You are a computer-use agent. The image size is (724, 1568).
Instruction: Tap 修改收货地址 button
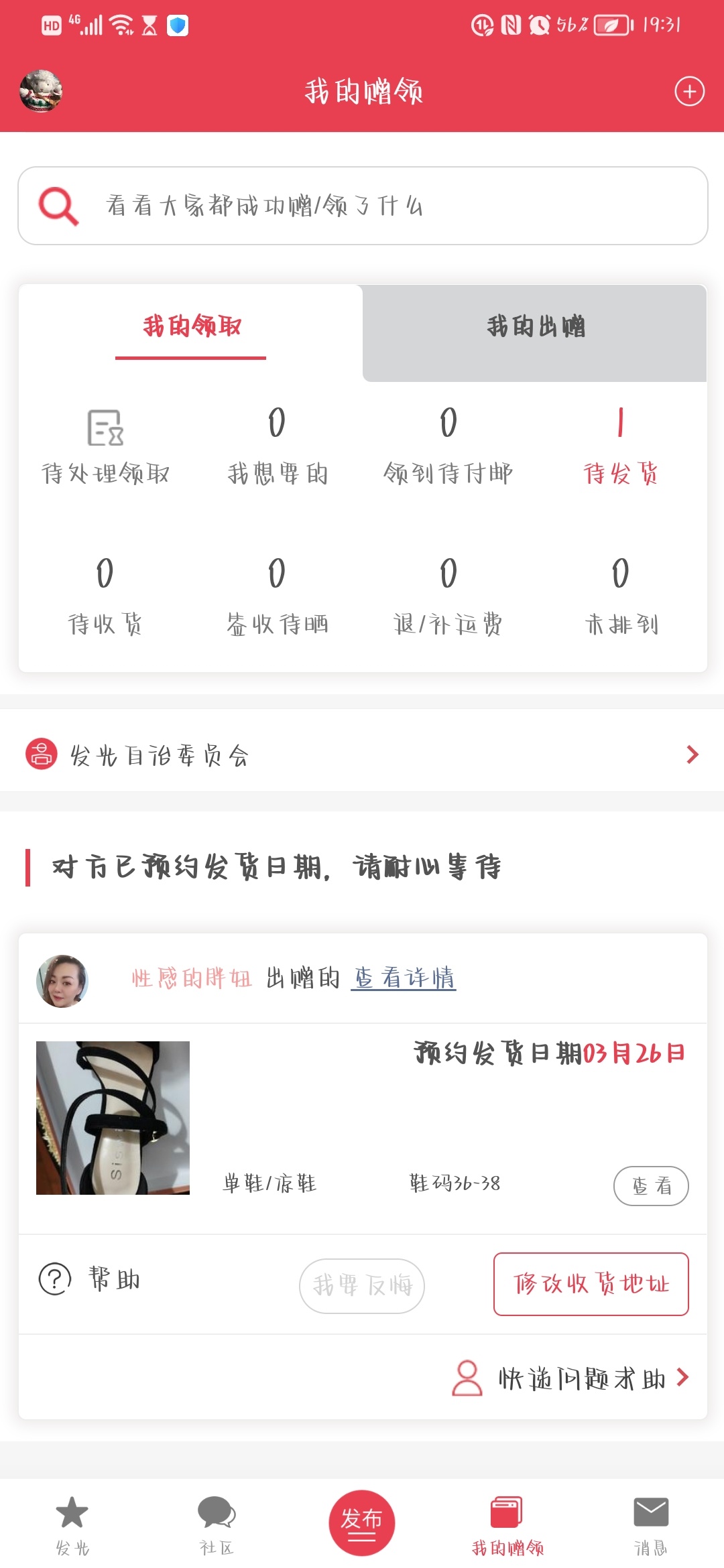pyautogui.click(x=591, y=1284)
